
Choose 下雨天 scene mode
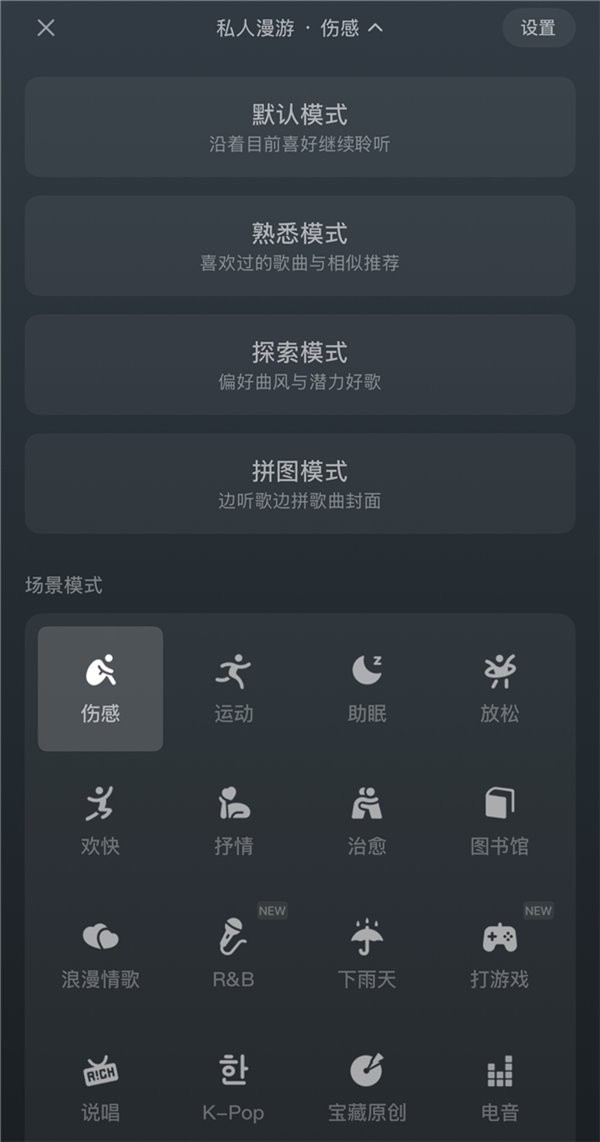click(x=367, y=954)
